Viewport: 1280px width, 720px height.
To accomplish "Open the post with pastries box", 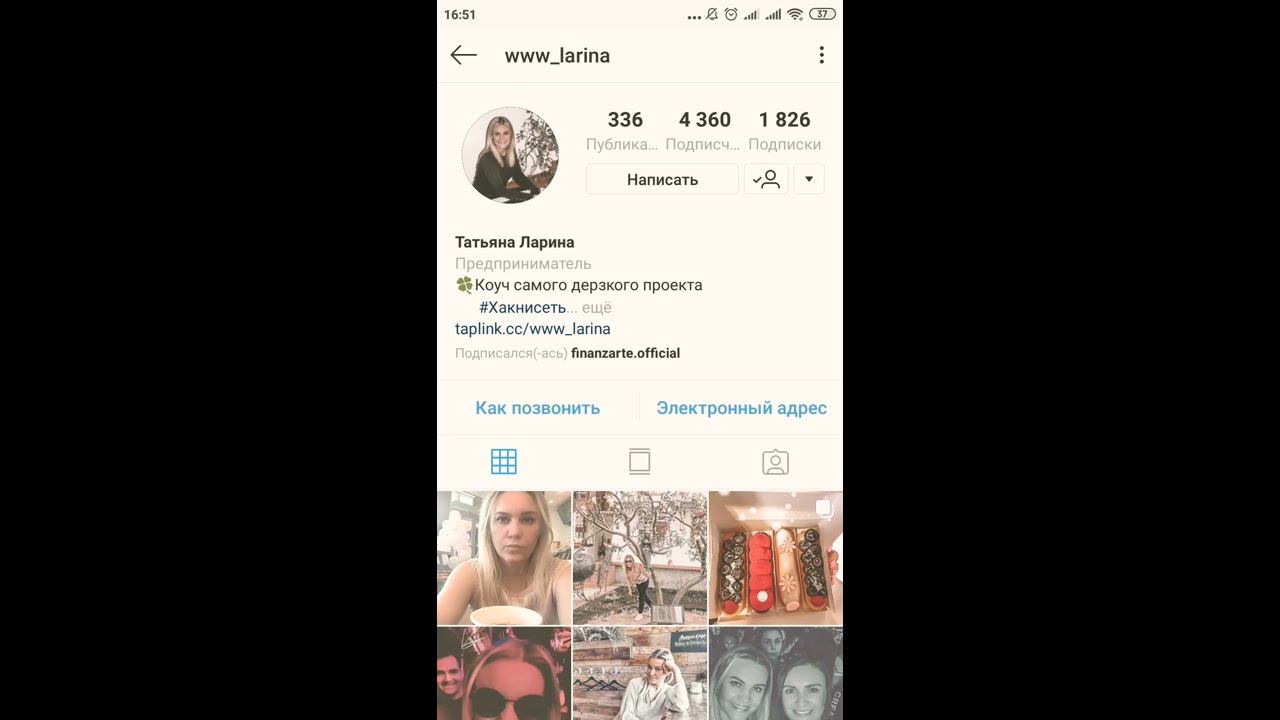I will pyautogui.click(x=775, y=558).
